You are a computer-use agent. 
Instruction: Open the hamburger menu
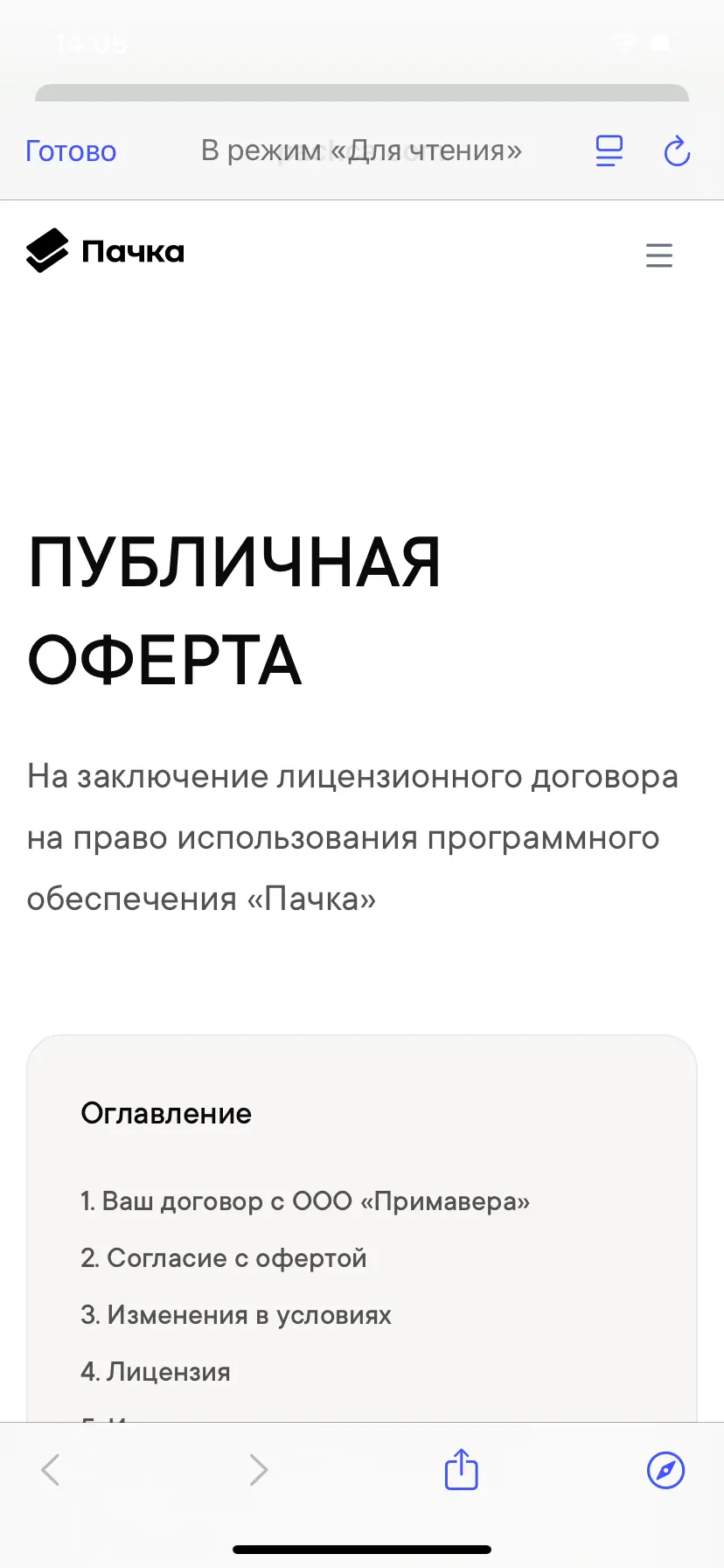[x=658, y=255]
